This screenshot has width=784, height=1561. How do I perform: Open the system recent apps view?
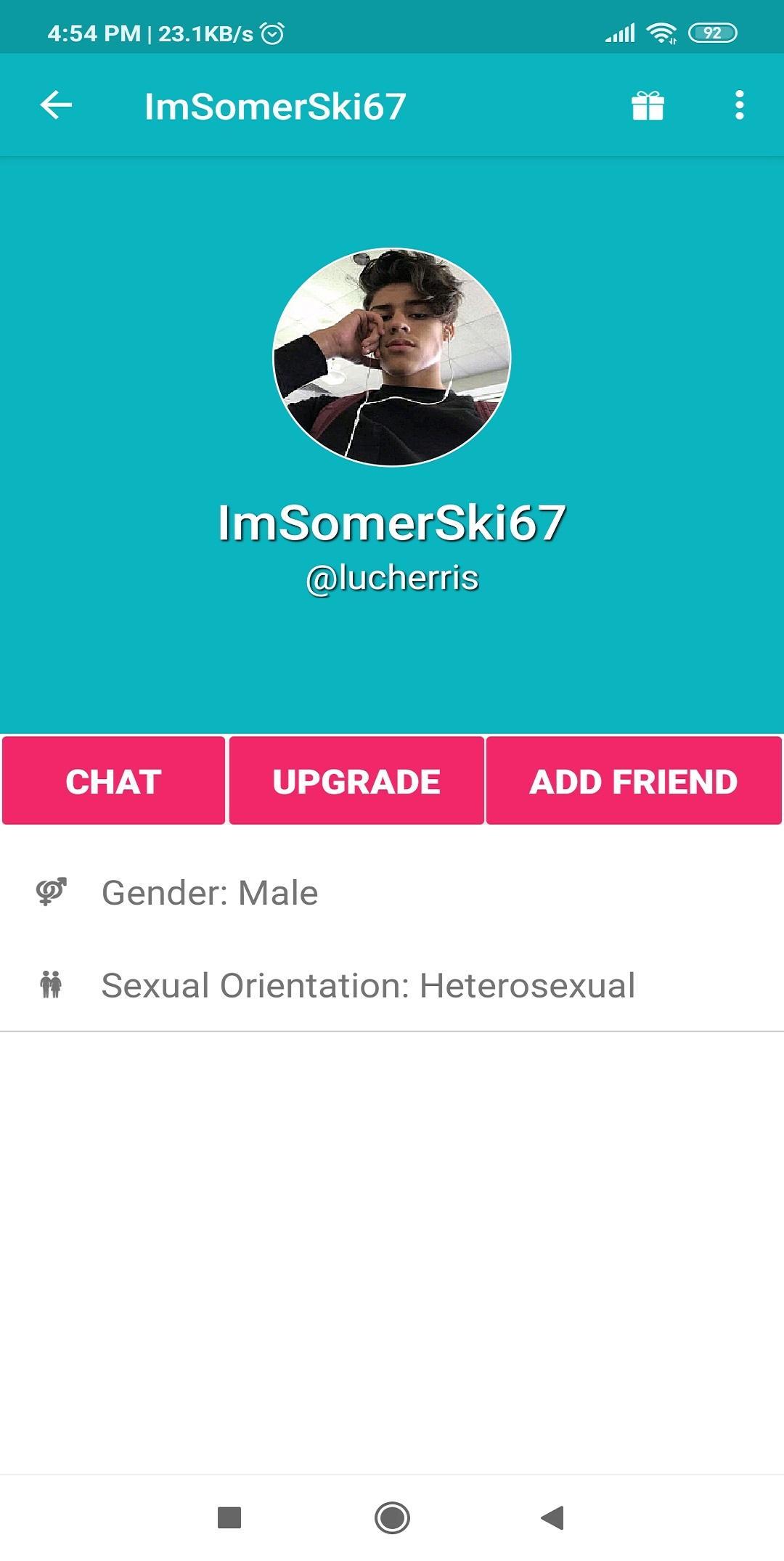[229, 1517]
